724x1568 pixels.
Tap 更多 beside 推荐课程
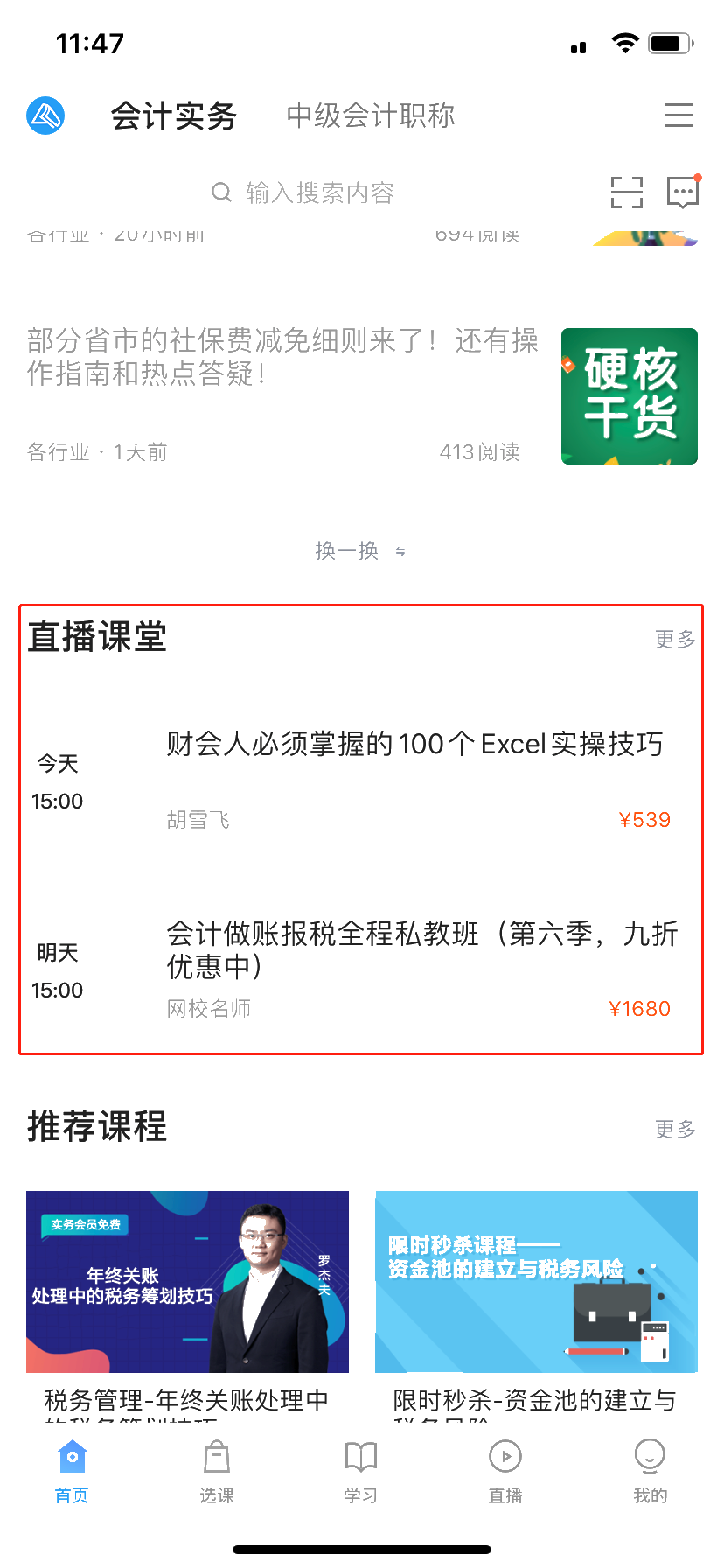point(673,1130)
